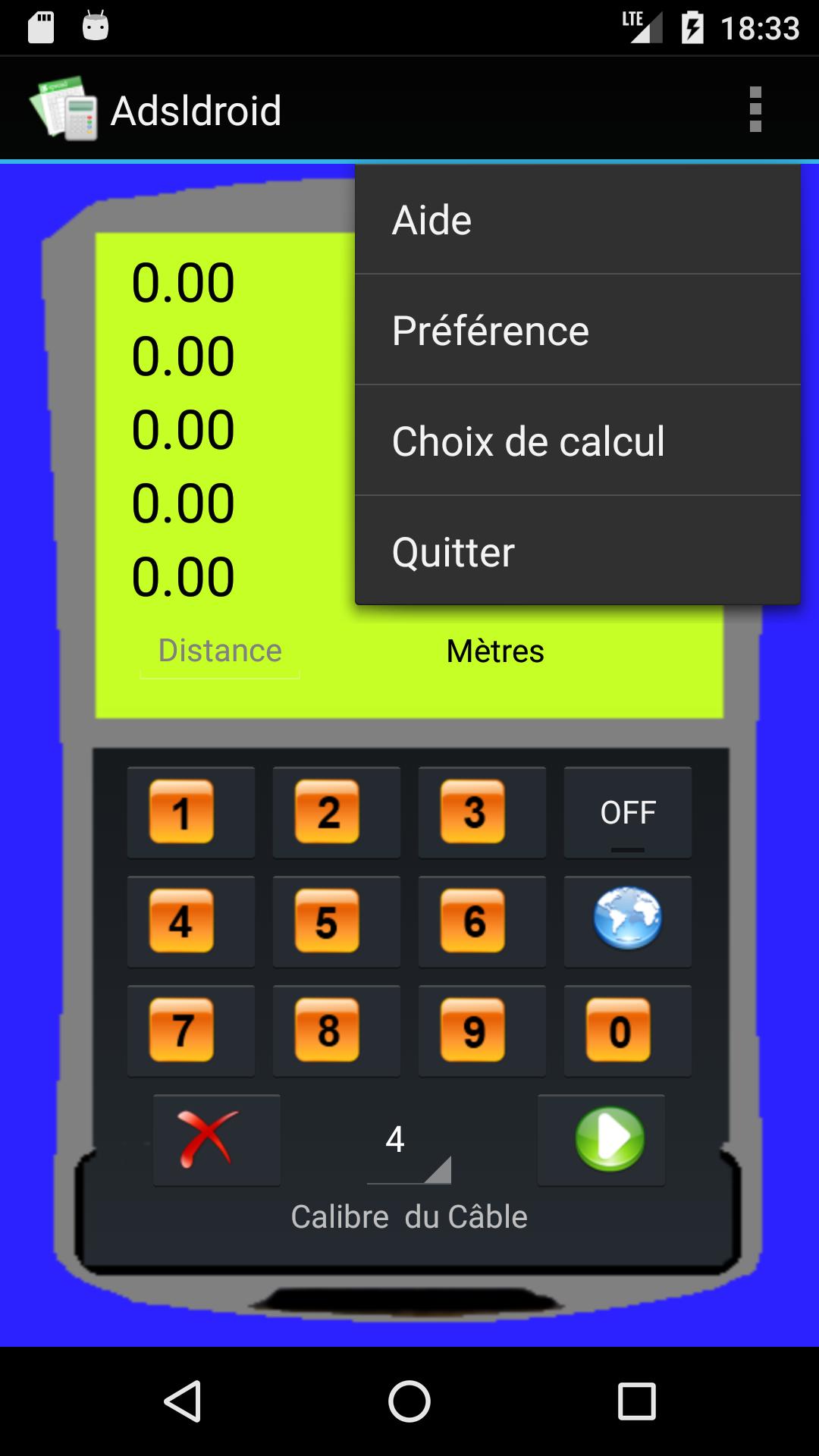Open the Calibre du Câble dropdown
819x1456 pixels.
pos(409,1141)
